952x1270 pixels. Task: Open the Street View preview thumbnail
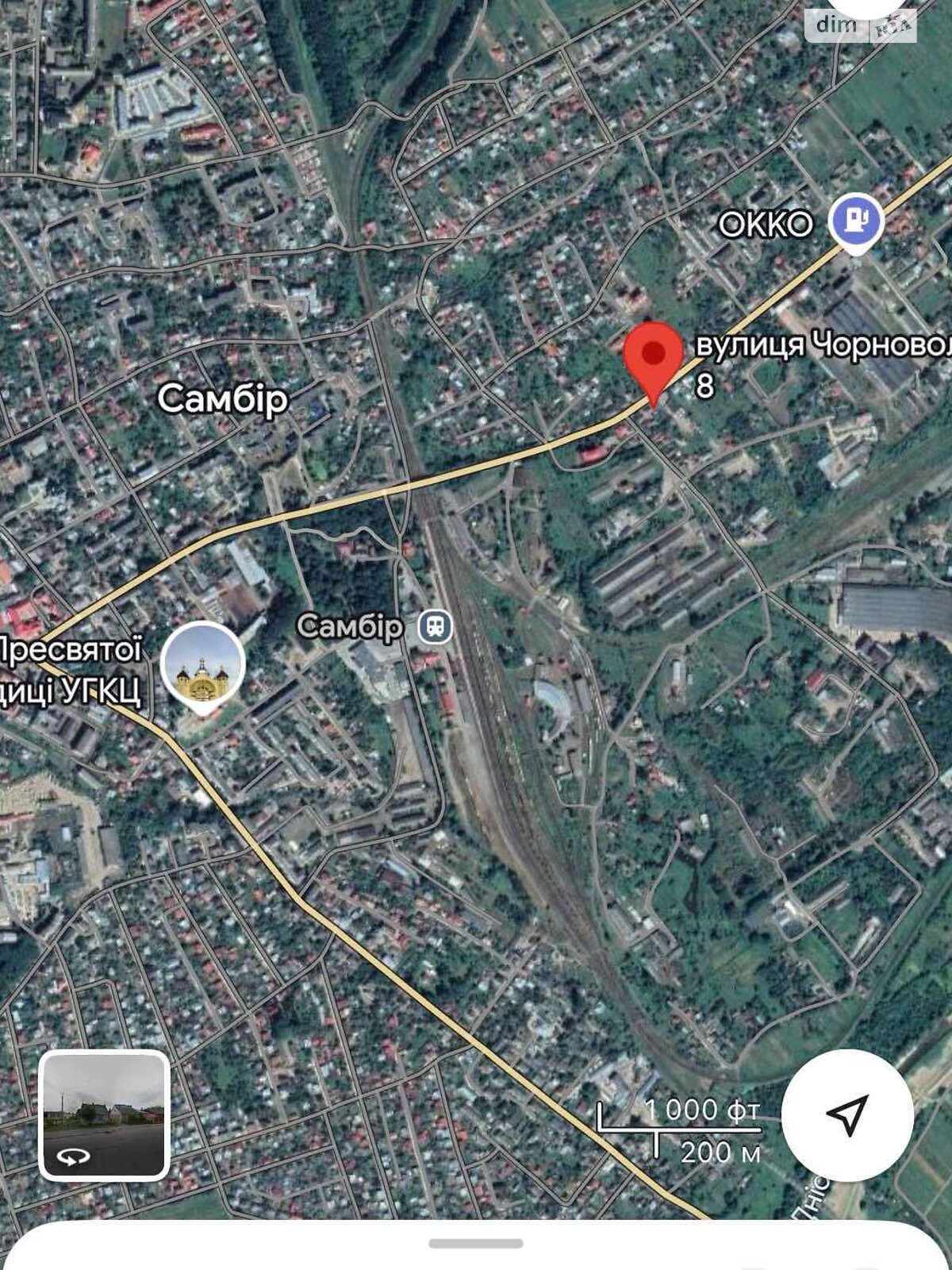pos(104,1114)
